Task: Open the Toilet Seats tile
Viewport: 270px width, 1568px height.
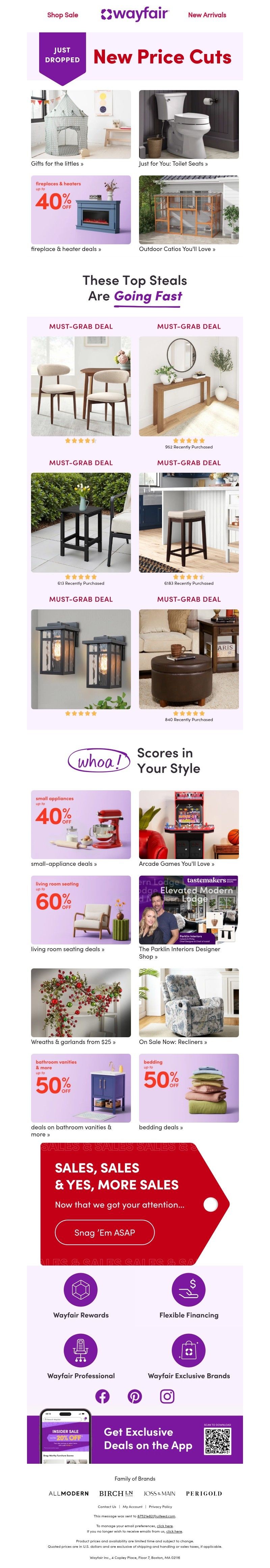Action: [188, 124]
